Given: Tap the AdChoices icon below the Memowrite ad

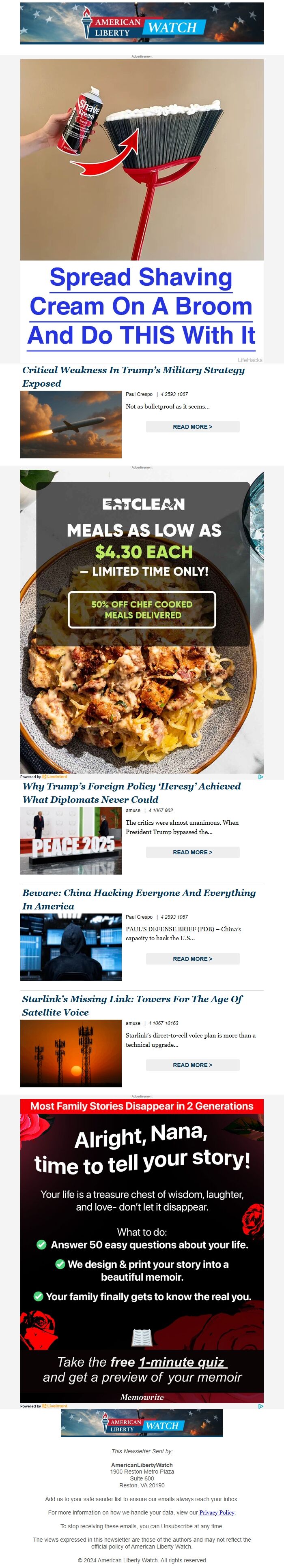Looking at the screenshot, I should (260, 1406).
